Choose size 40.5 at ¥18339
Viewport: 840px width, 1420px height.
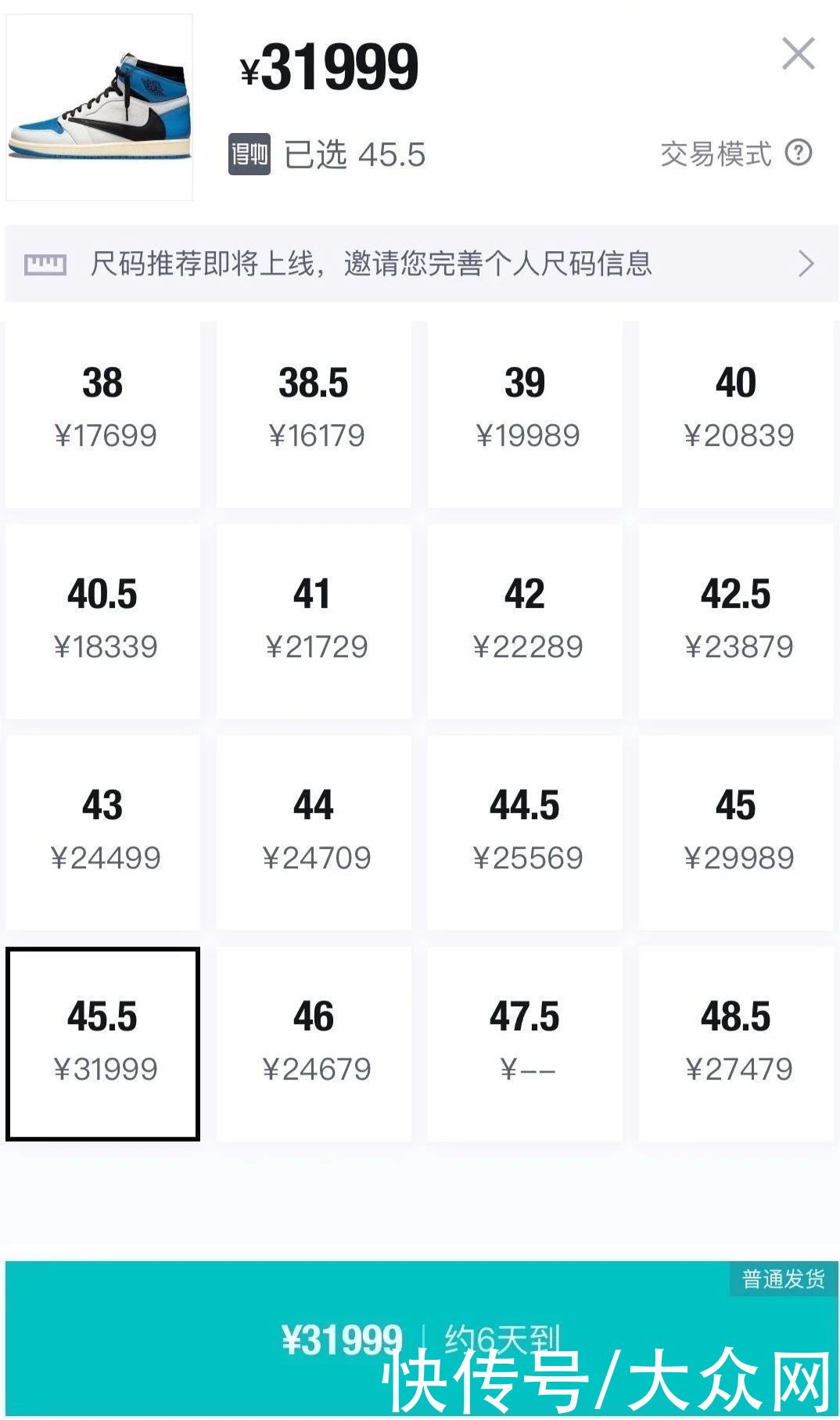tap(103, 621)
